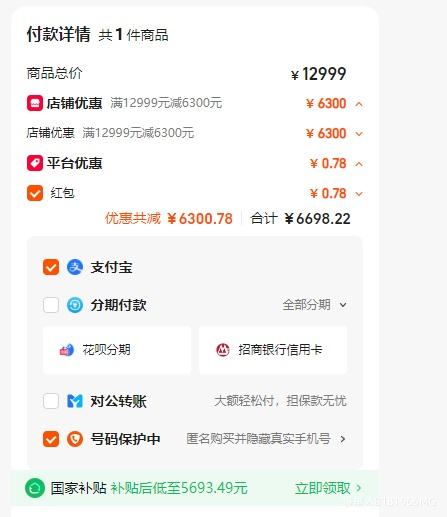This screenshot has width=447, height=517.
Task: Toggle the 支付宝 payment checkbox
Action: (51, 267)
